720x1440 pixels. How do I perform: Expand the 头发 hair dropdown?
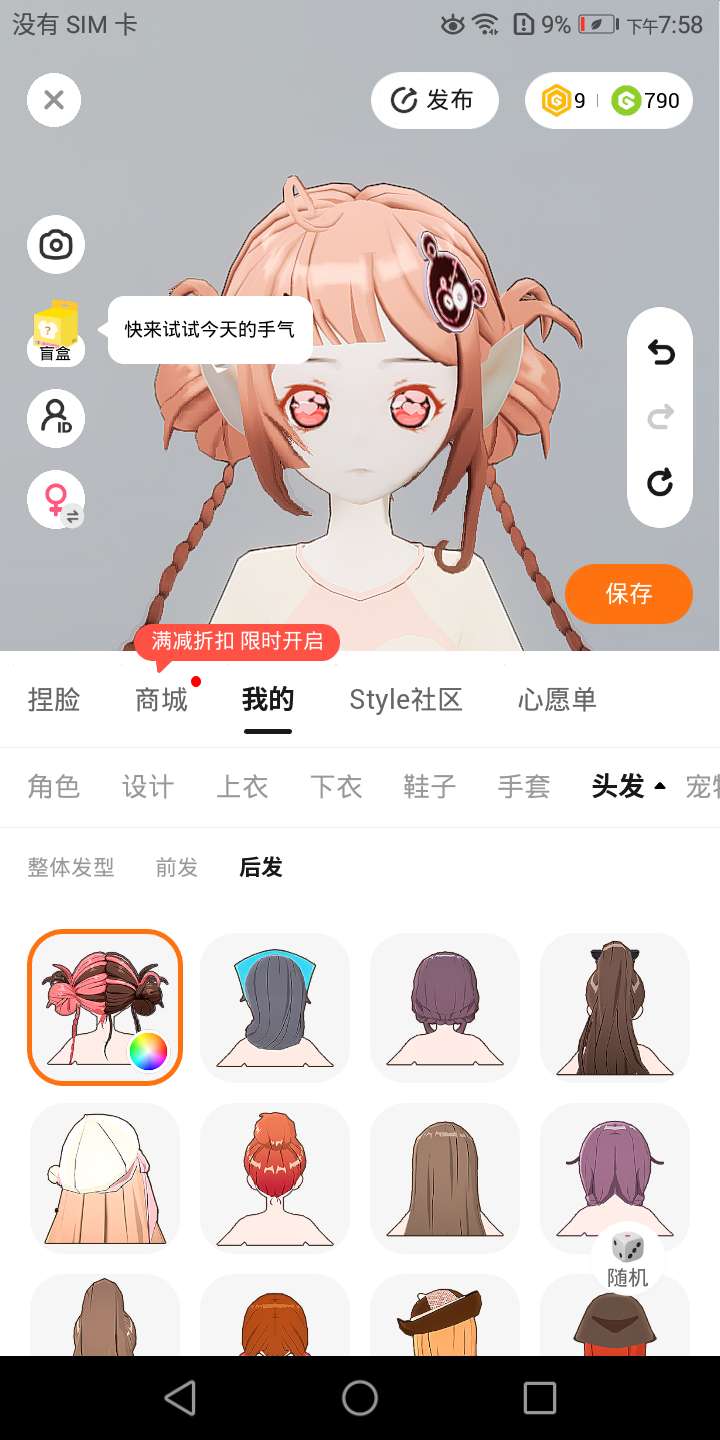[628, 787]
